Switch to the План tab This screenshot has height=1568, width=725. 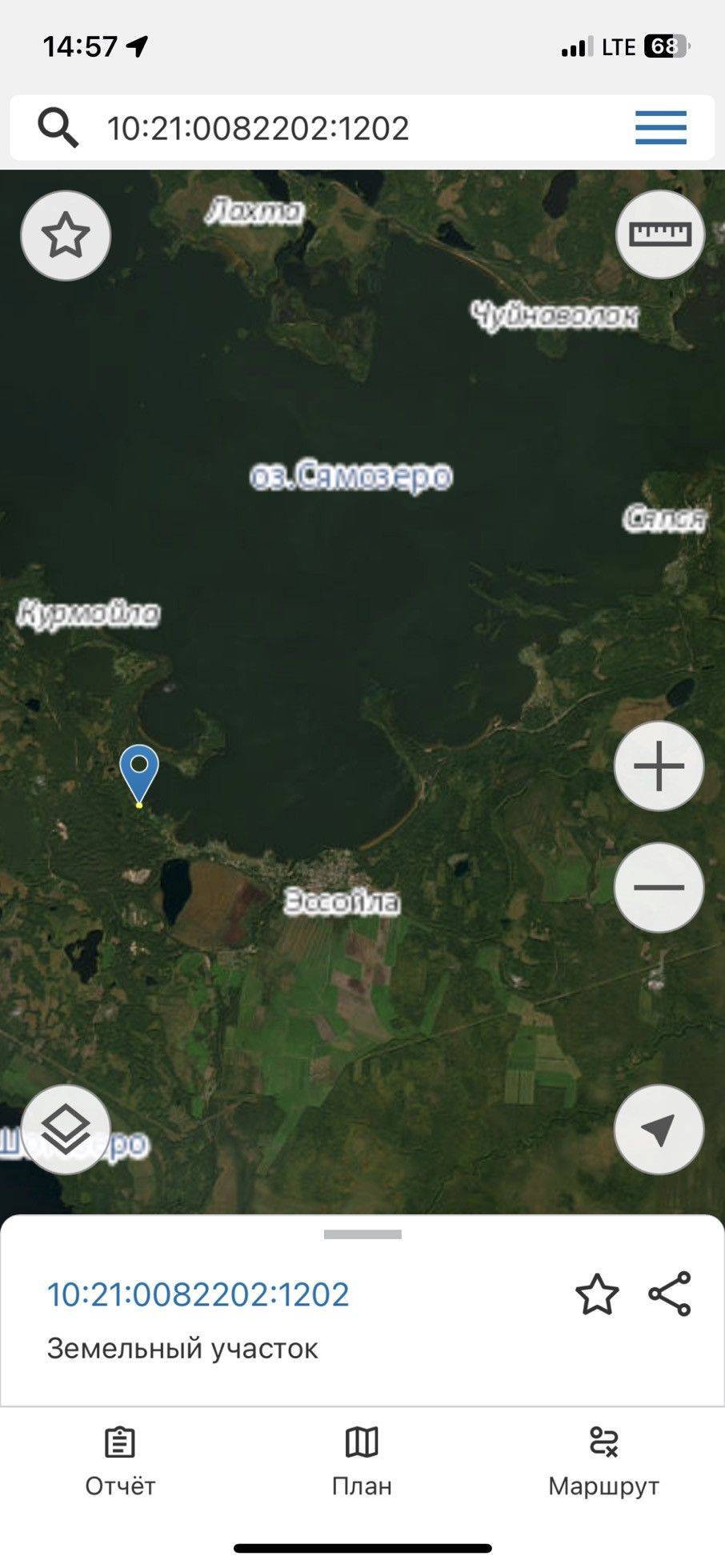tap(362, 1462)
